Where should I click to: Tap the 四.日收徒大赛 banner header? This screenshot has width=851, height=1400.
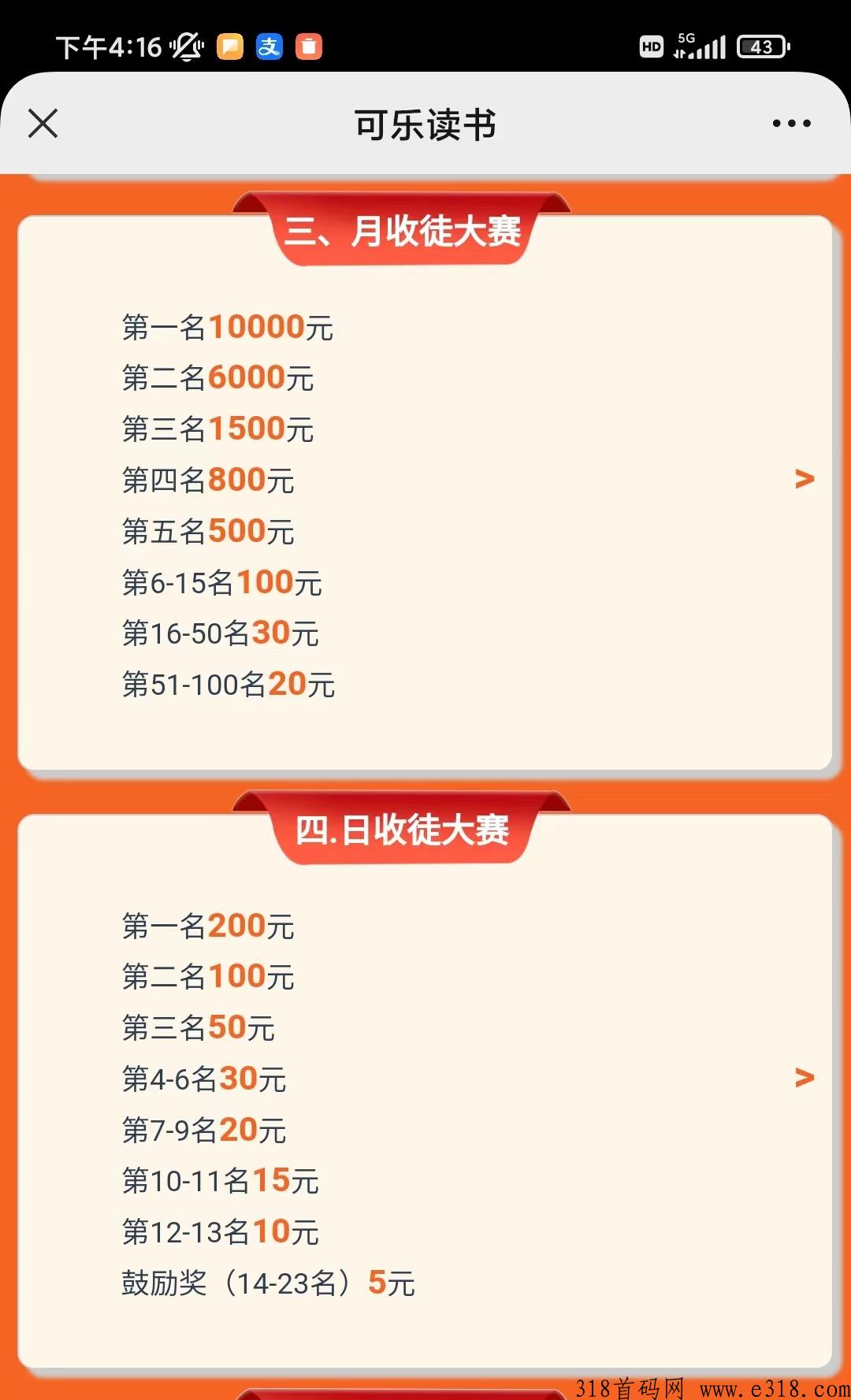tap(403, 831)
